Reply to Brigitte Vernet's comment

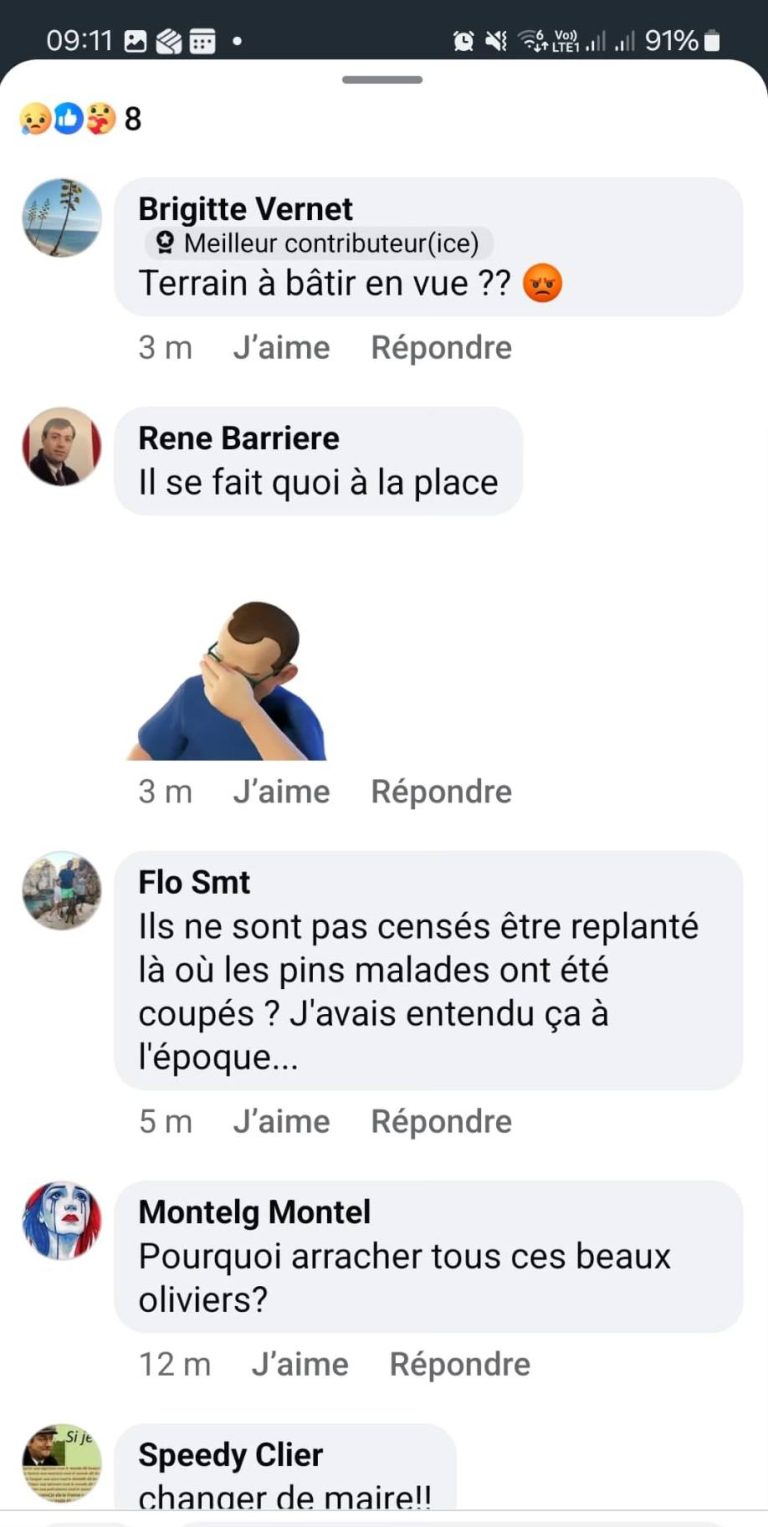(441, 348)
